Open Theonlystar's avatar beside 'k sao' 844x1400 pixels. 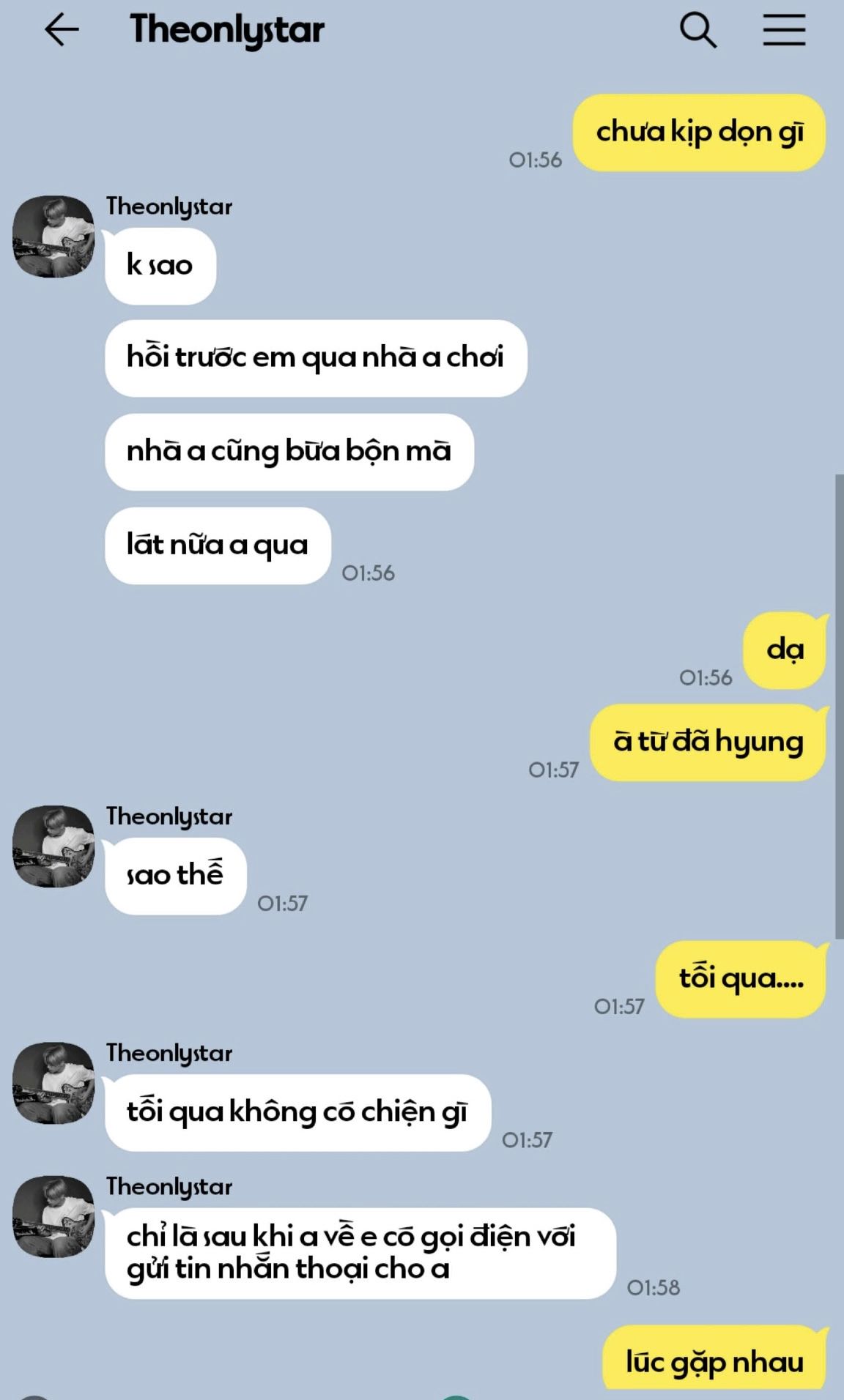pos(53,237)
